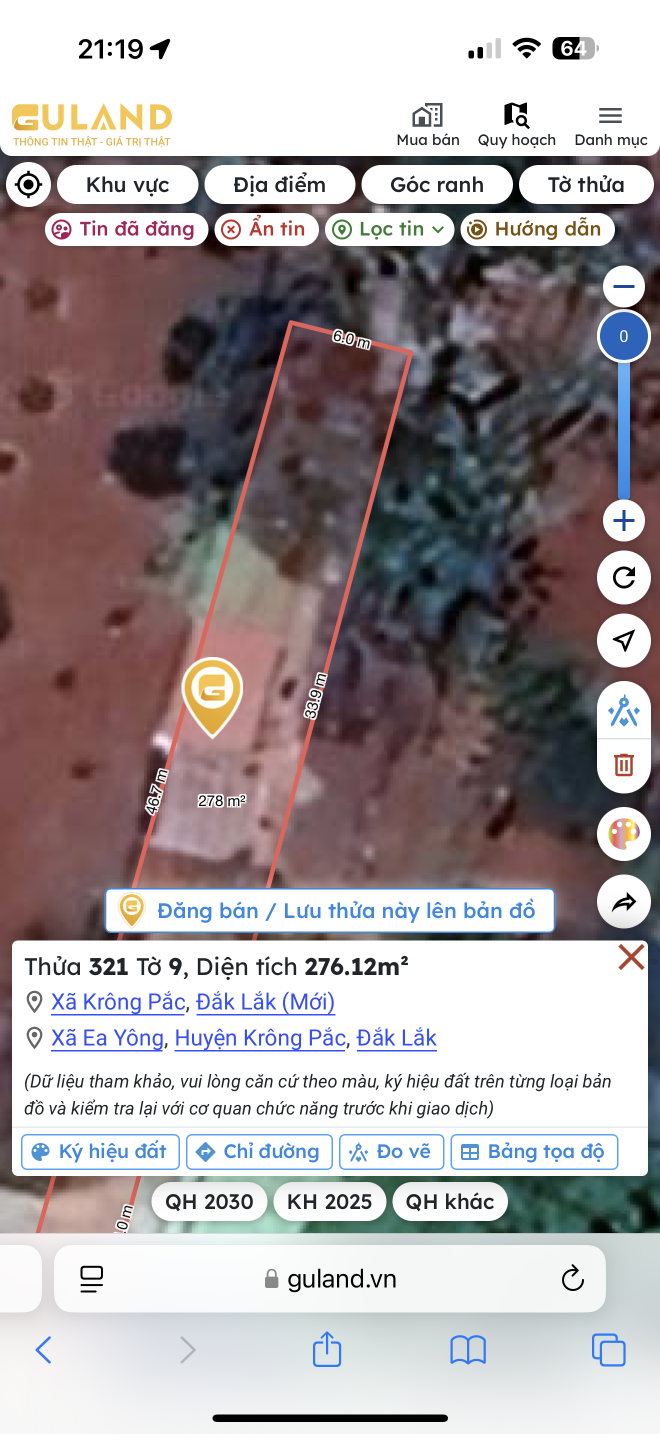This screenshot has height=1434, width=660.
Task: Hide listings with Ẩn tin
Action: tap(265, 229)
